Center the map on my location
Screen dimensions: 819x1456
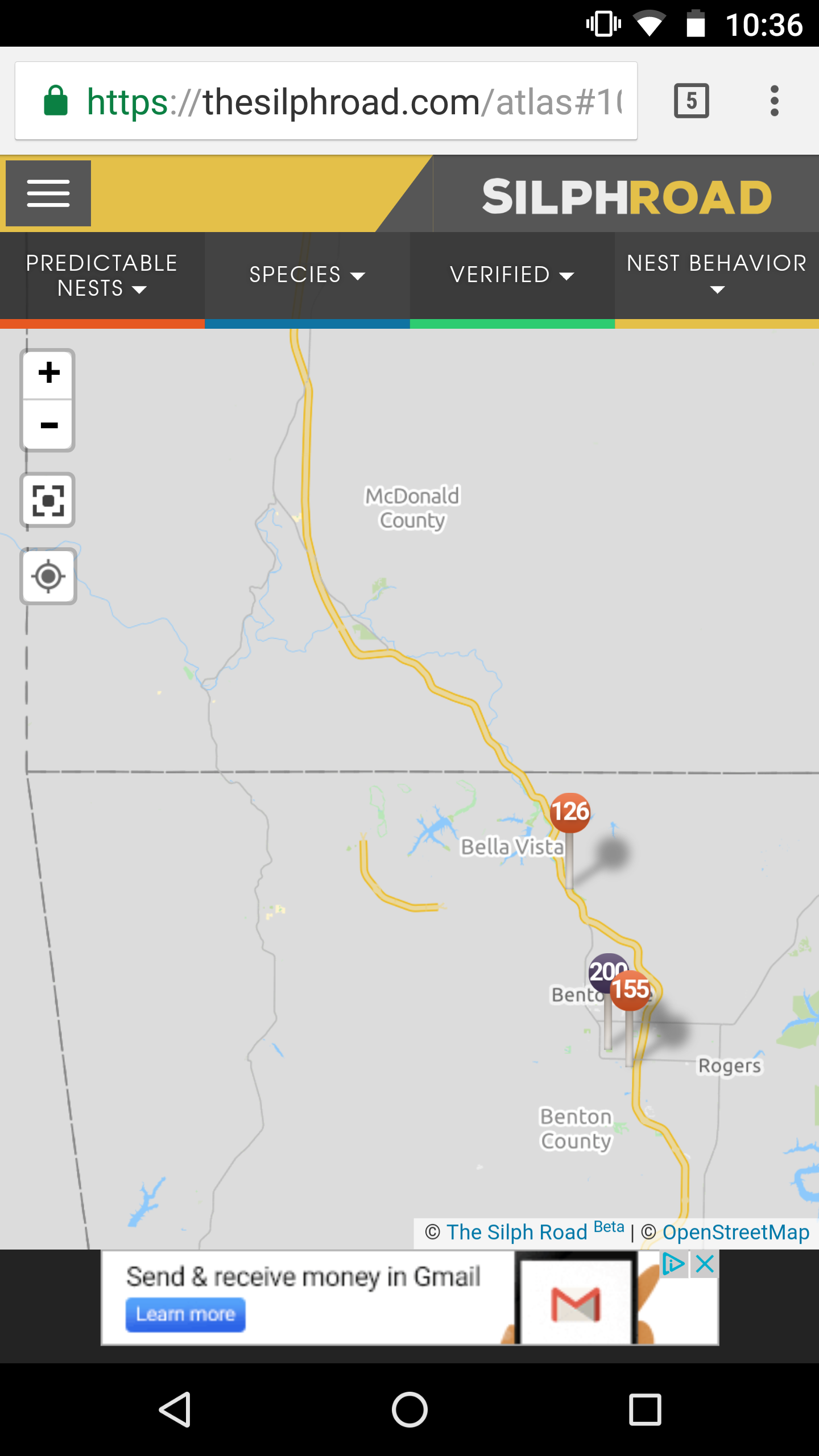point(48,576)
